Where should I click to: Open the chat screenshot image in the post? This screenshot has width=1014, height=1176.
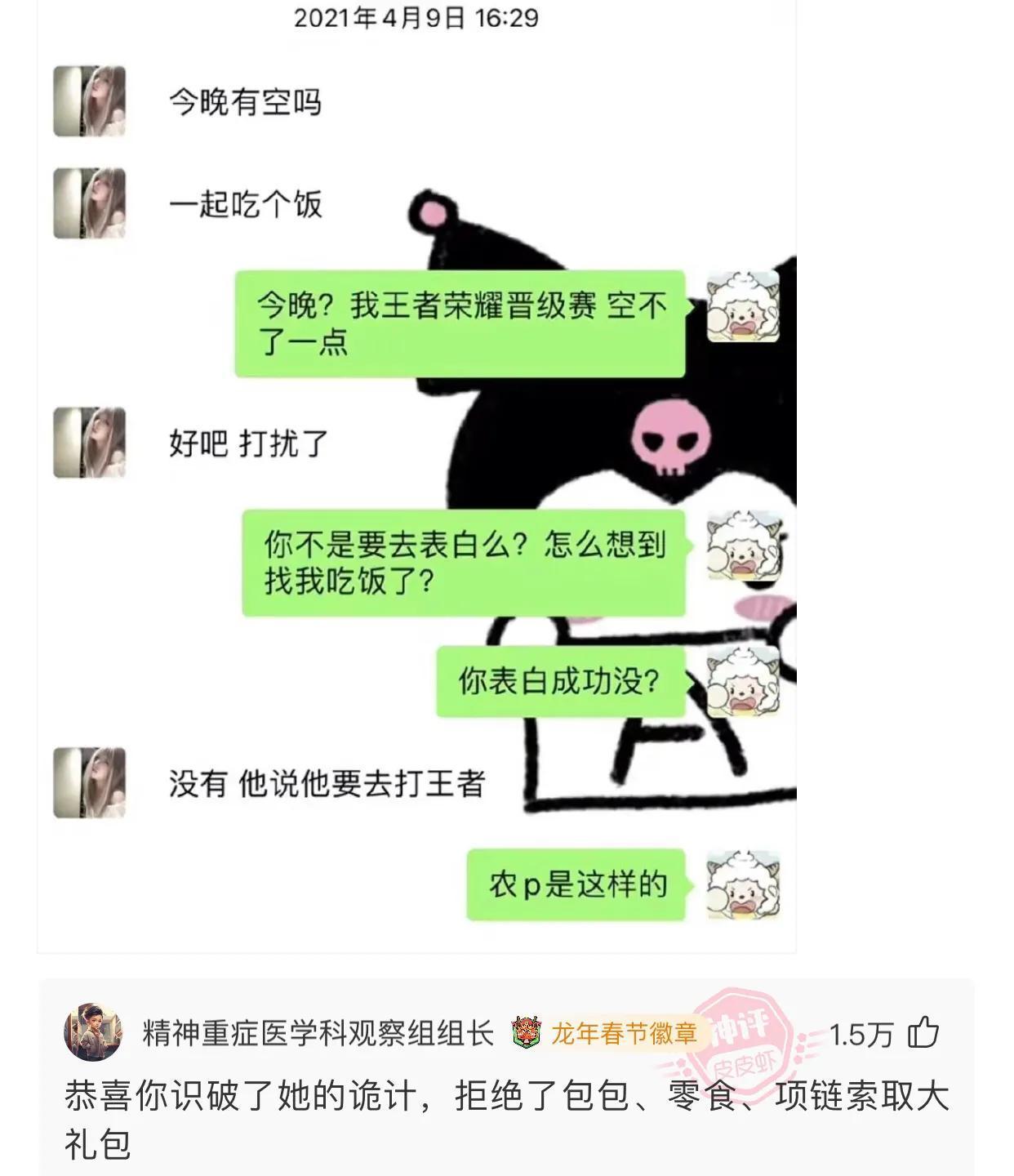[x=416, y=474]
